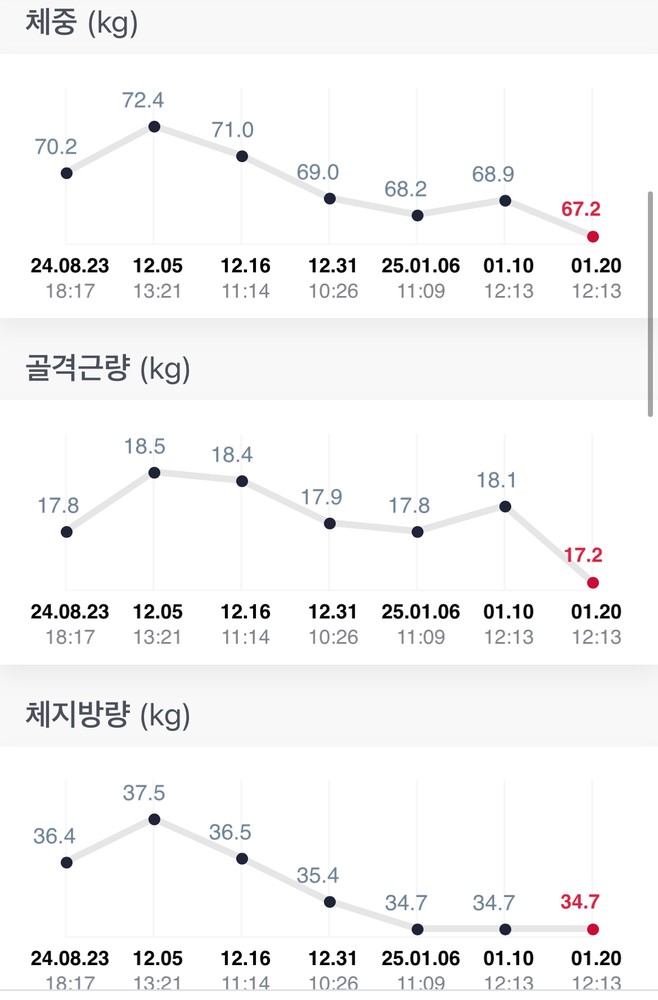
Task: Select the 72.4 weight data point
Action: tap(154, 126)
